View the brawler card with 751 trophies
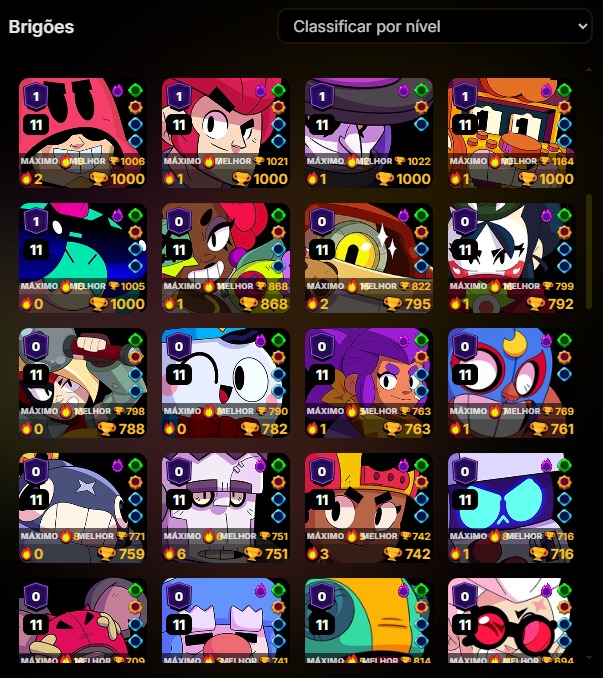 [x=225, y=508]
